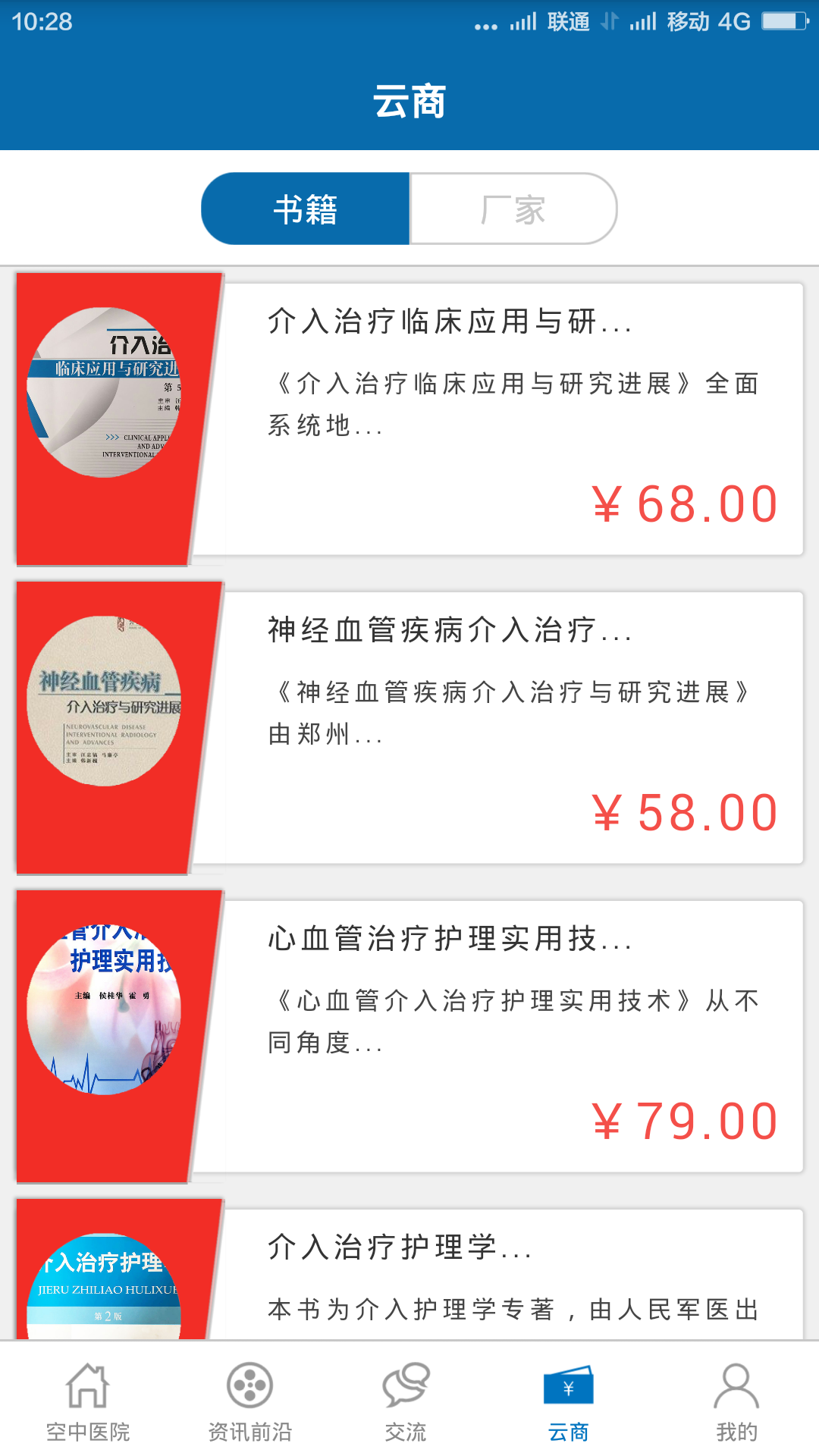Tap the 云商 page title in header
The height and width of the screenshot is (1456, 819).
[409, 104]
